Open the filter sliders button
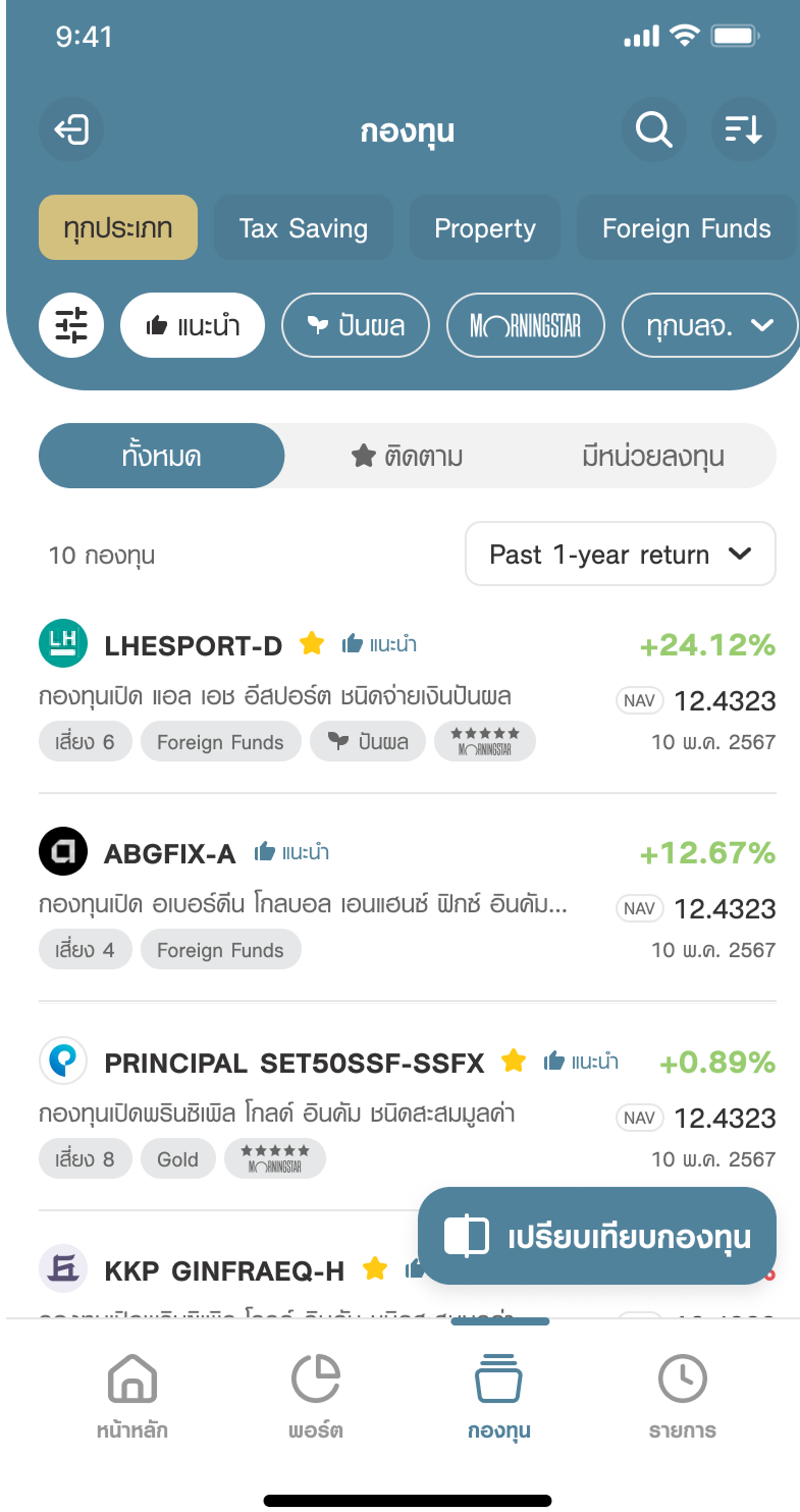 point(71,325)
